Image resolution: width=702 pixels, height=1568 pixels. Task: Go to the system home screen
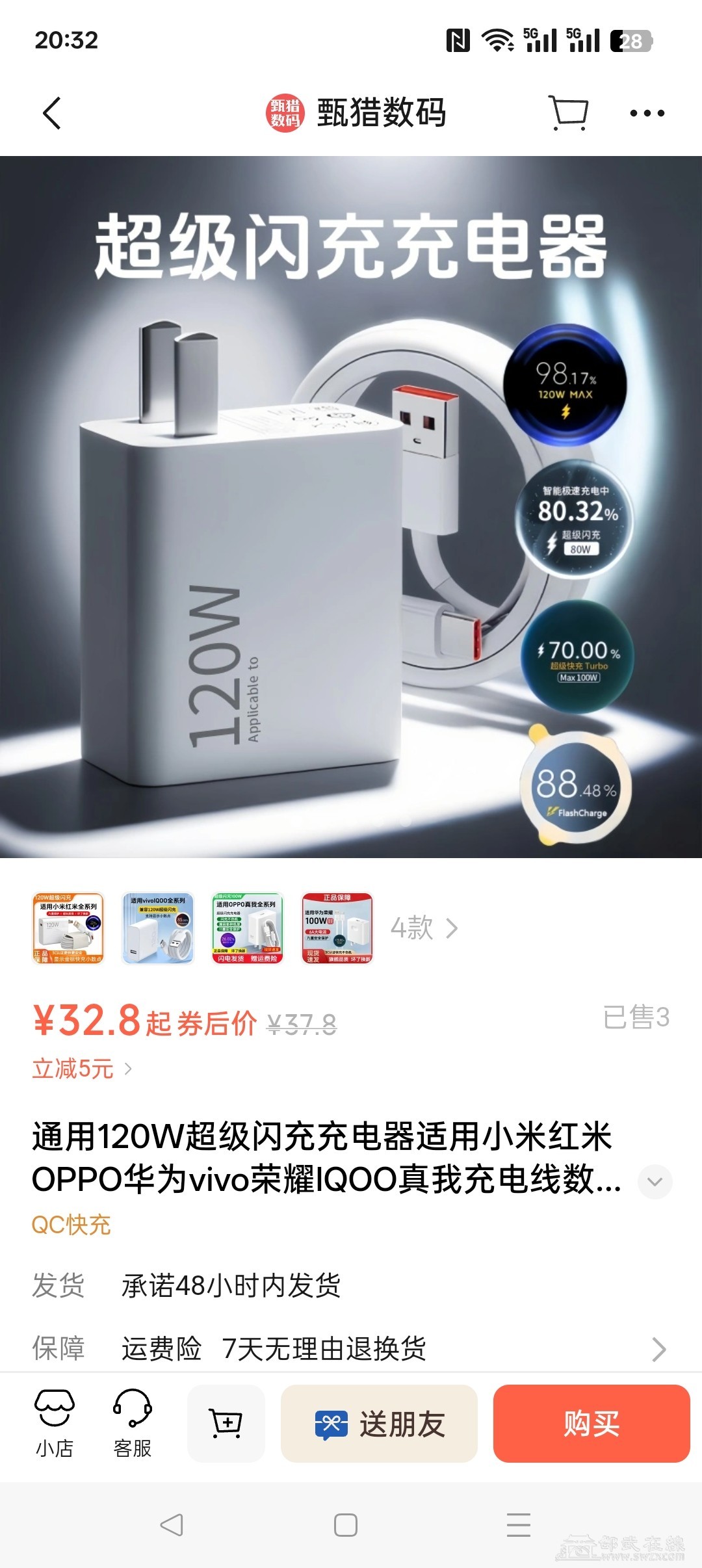(x=346, y=1525)
